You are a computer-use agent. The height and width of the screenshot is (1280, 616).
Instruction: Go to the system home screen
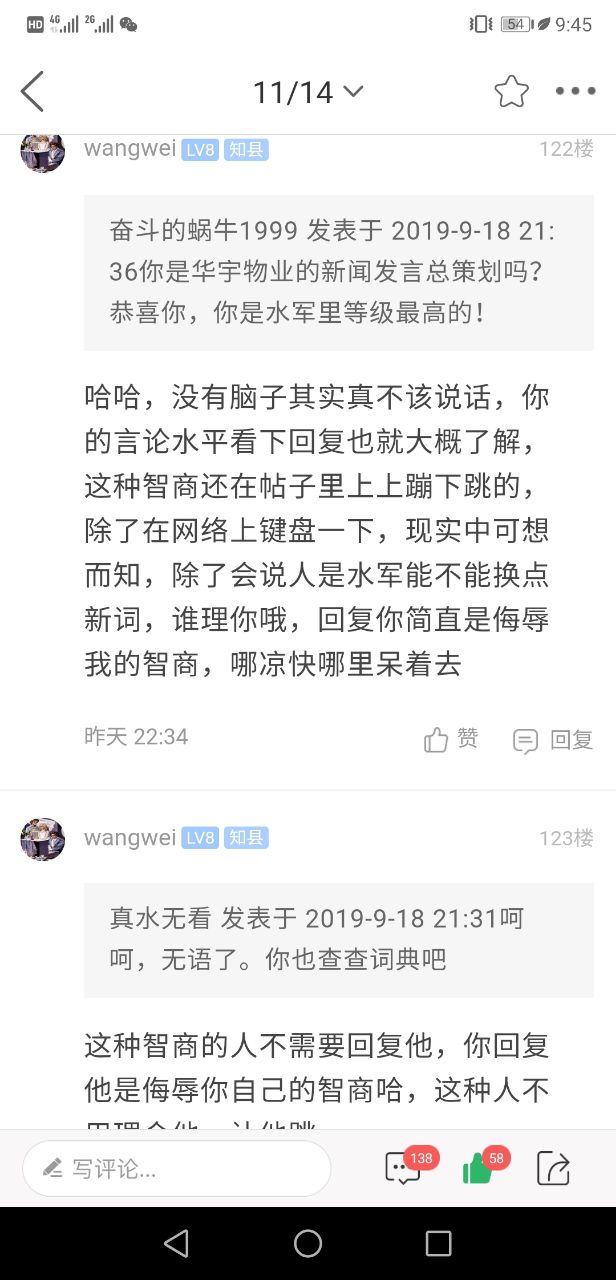pyautogui.click(x=308, y=1243)
